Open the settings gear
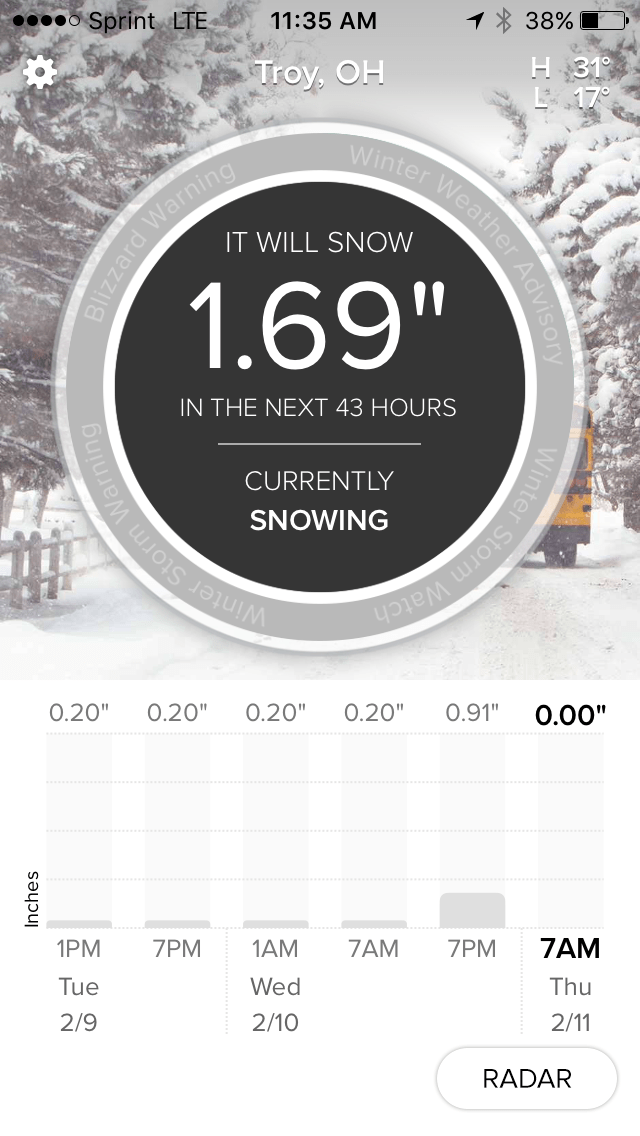 [40, 72]
